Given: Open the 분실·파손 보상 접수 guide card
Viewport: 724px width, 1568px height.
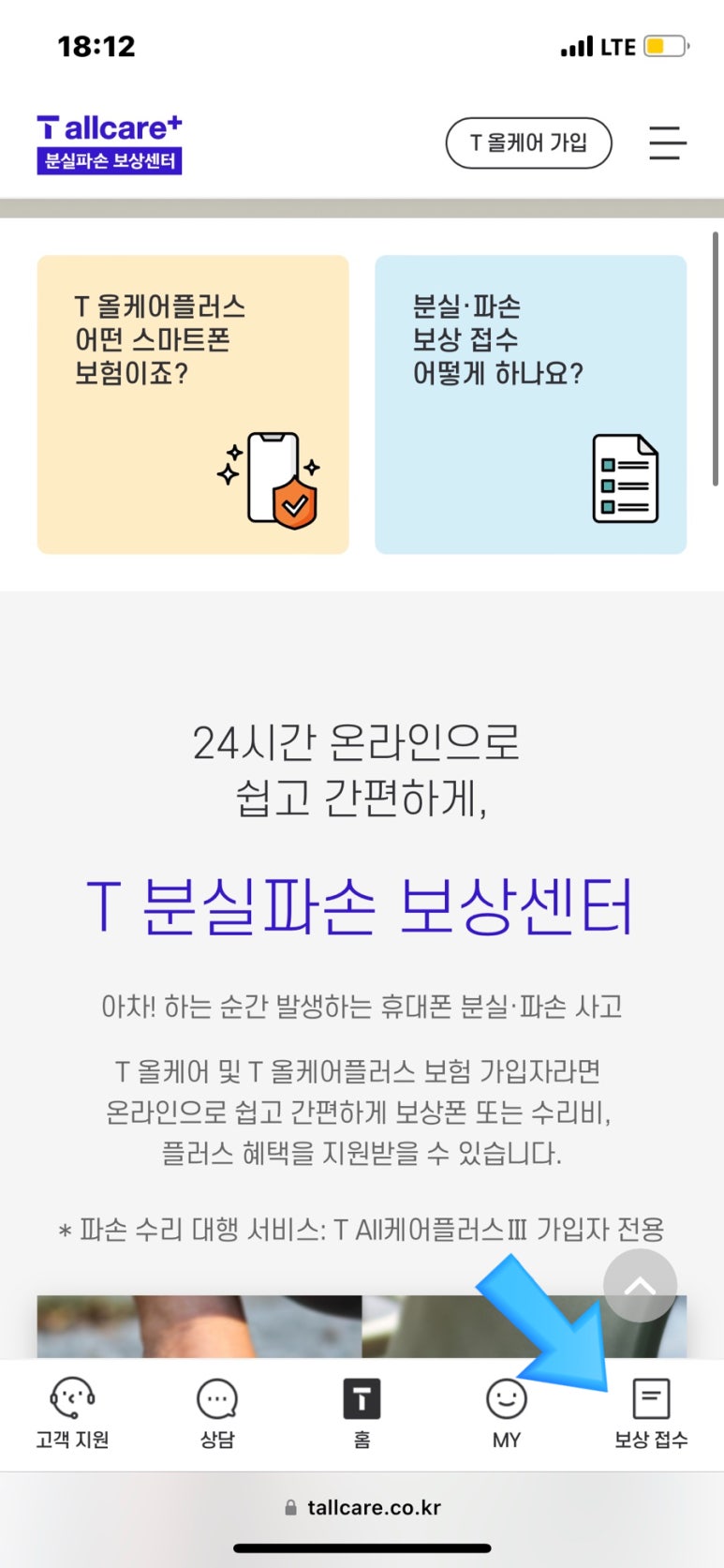Looking at the screenshot, I should pyautogui.click(x=531, y=405).
